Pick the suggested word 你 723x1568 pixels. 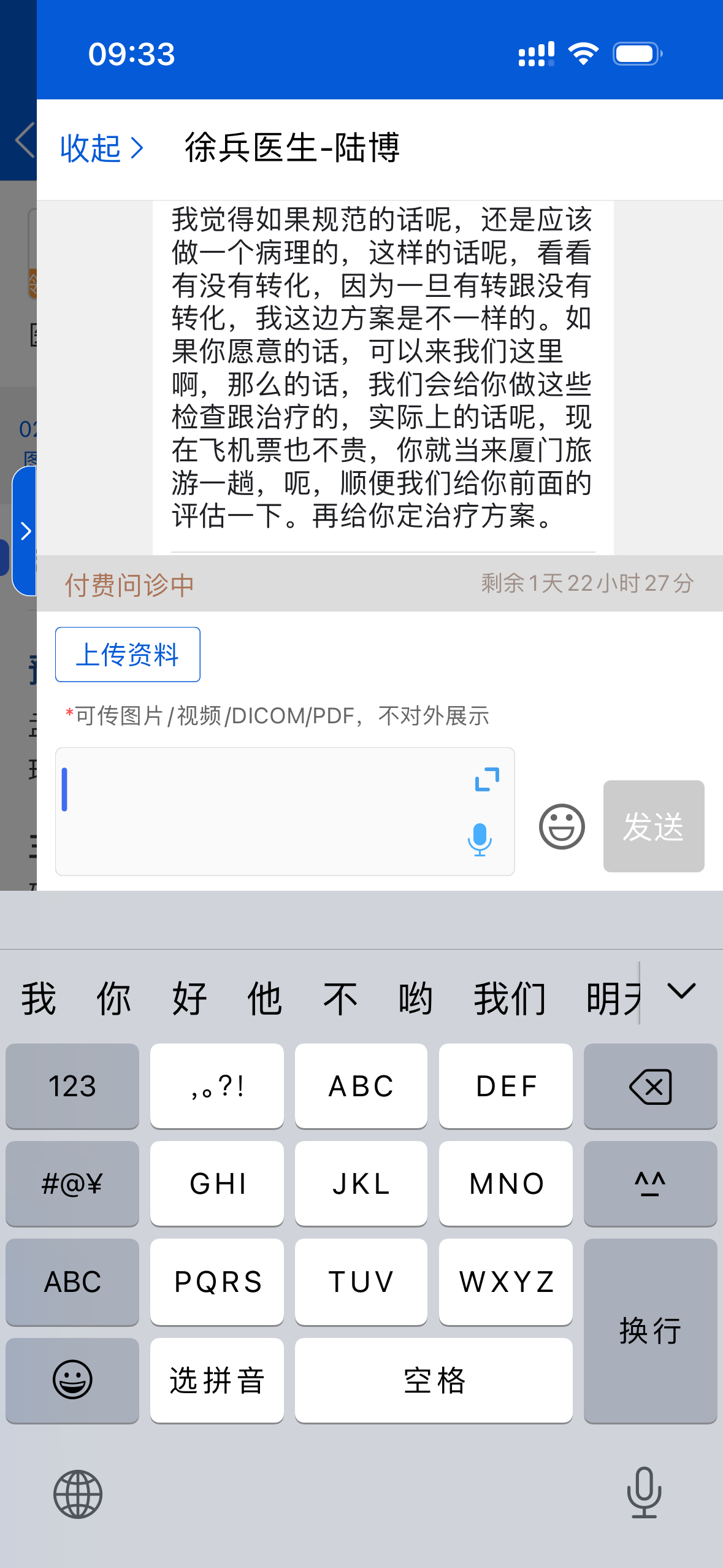click(x=113, y=998)
